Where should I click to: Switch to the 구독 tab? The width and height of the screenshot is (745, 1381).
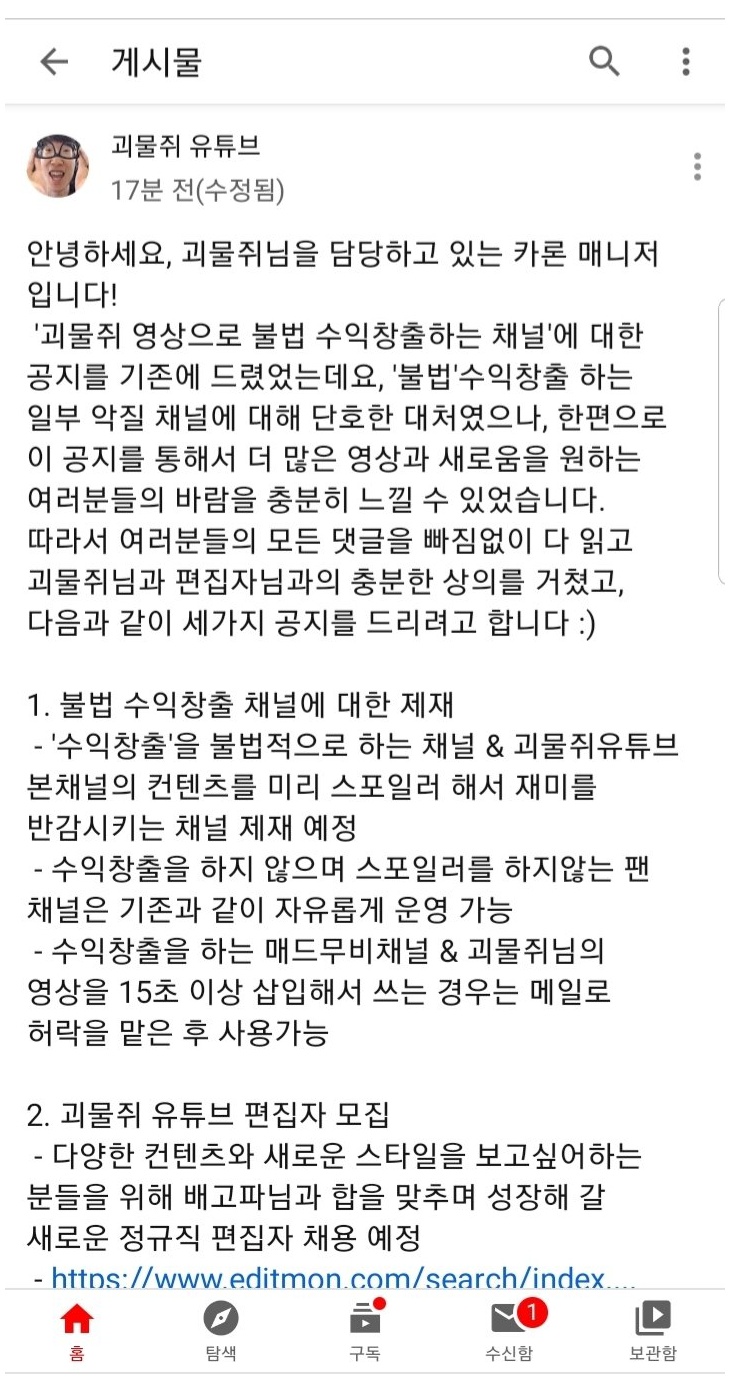click(365, 1332)
